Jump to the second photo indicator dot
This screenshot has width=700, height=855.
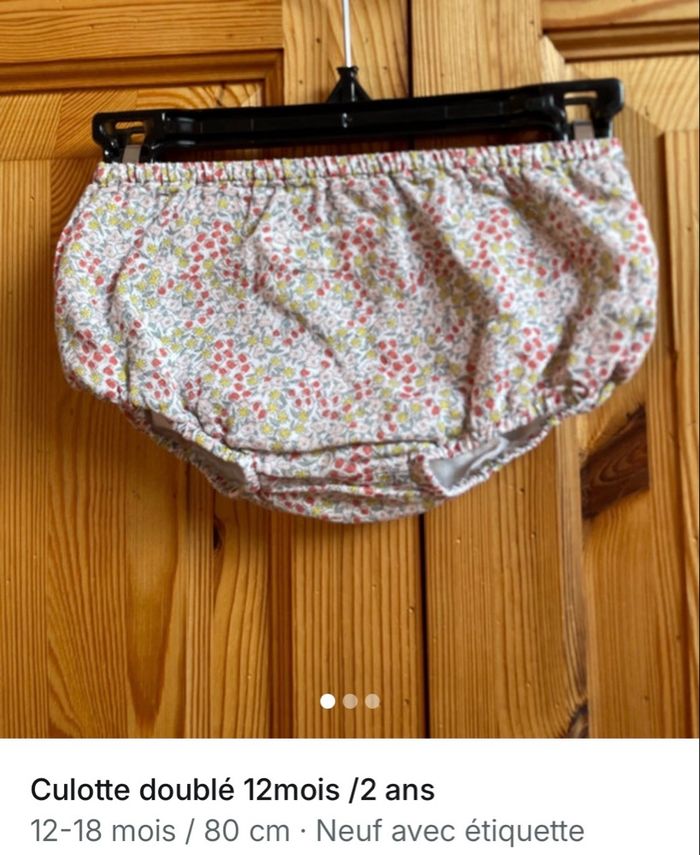350,701
